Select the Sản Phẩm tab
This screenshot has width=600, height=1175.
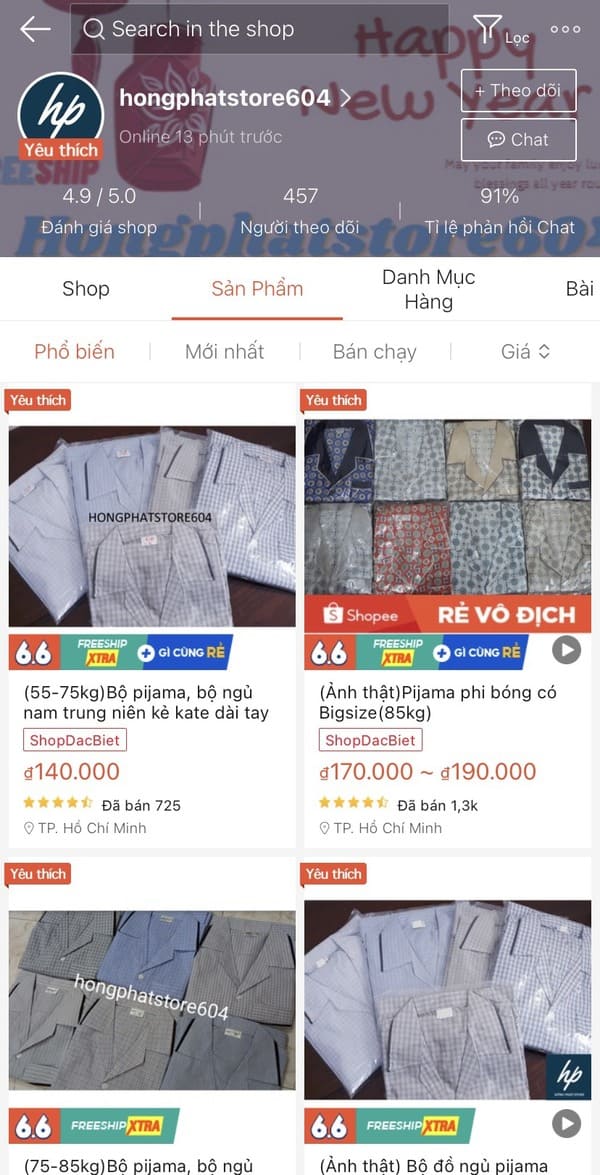(257, 289)
